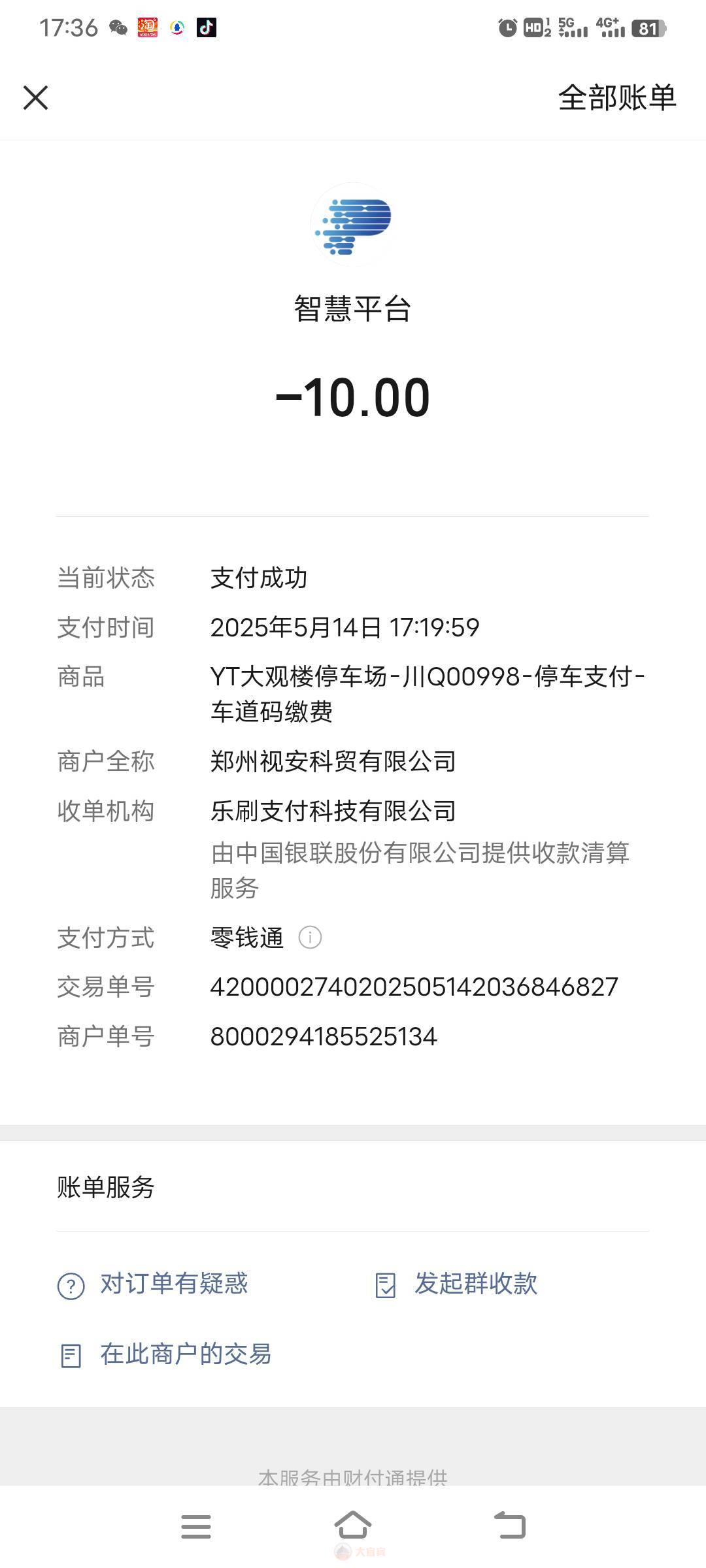Start 发起群收款 group collection
Image resolution: width=706 pixels, height=1568 pixels.
pos(456,1284)
